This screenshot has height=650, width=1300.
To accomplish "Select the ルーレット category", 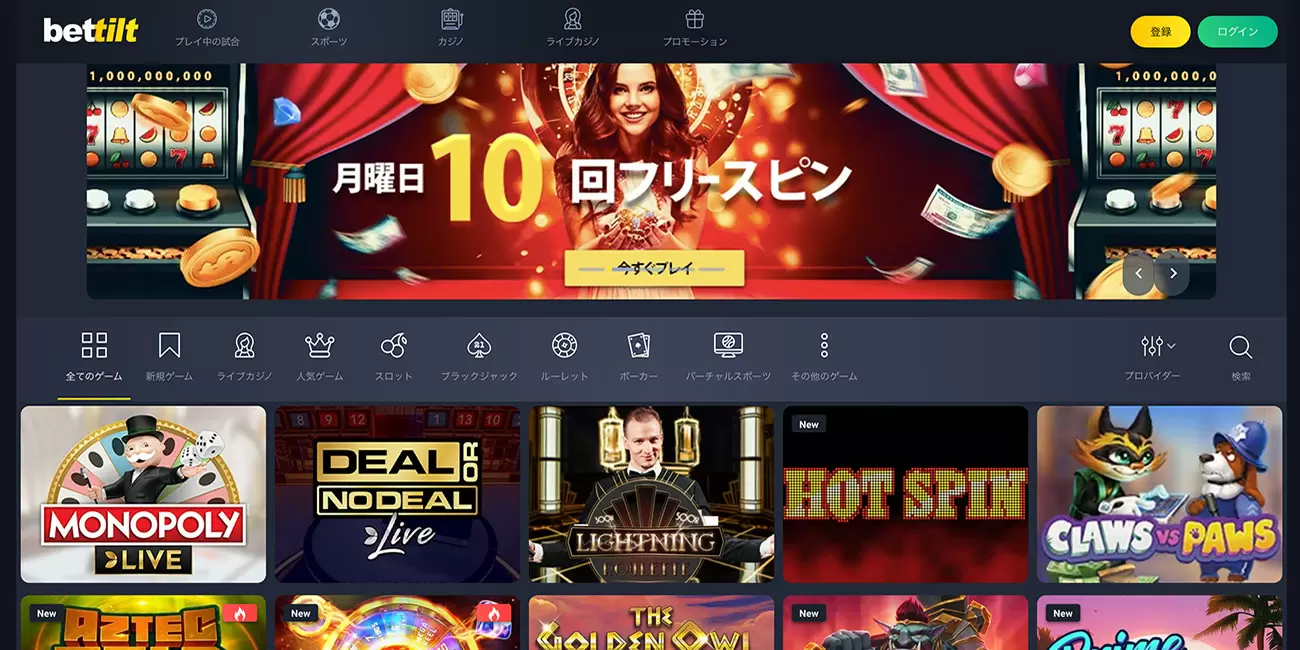I will [x=564, y=357].
